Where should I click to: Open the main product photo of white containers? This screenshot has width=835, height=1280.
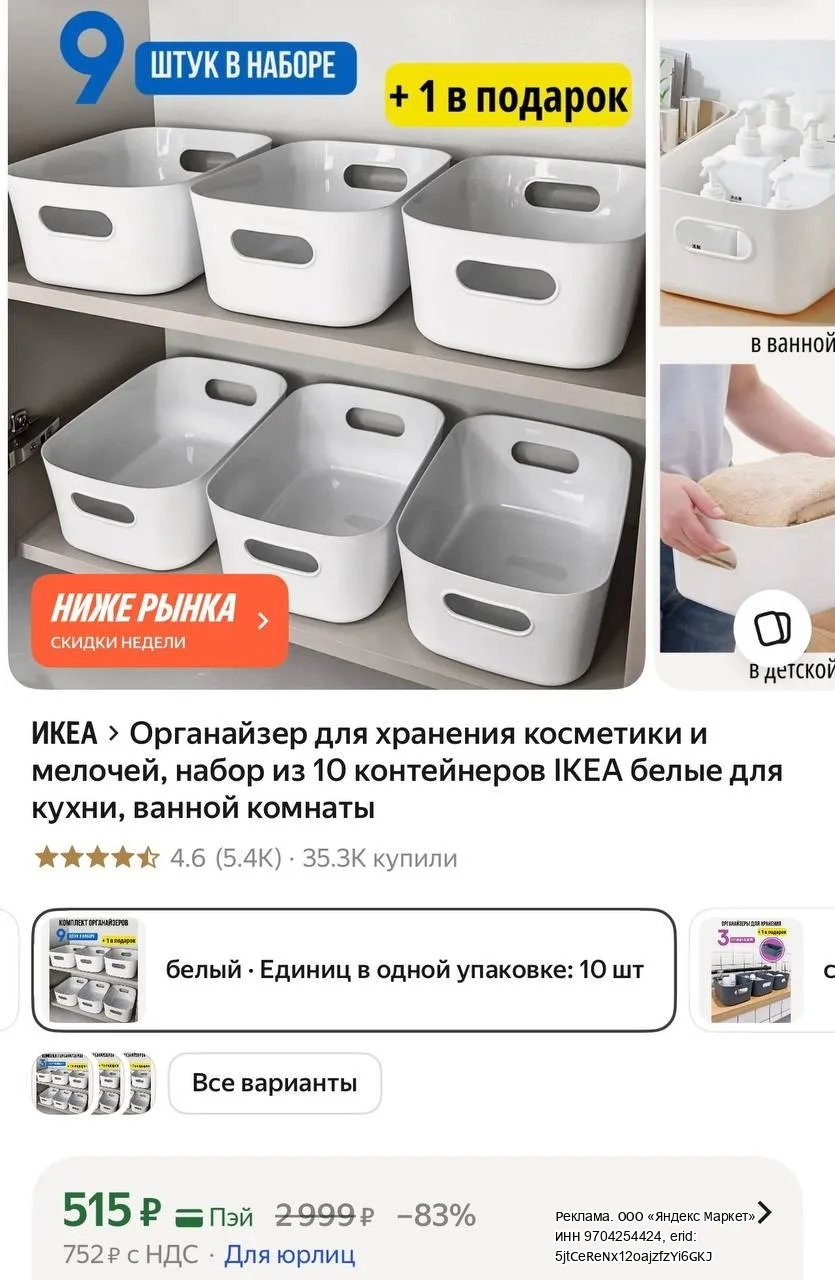[x=326, y=344]
